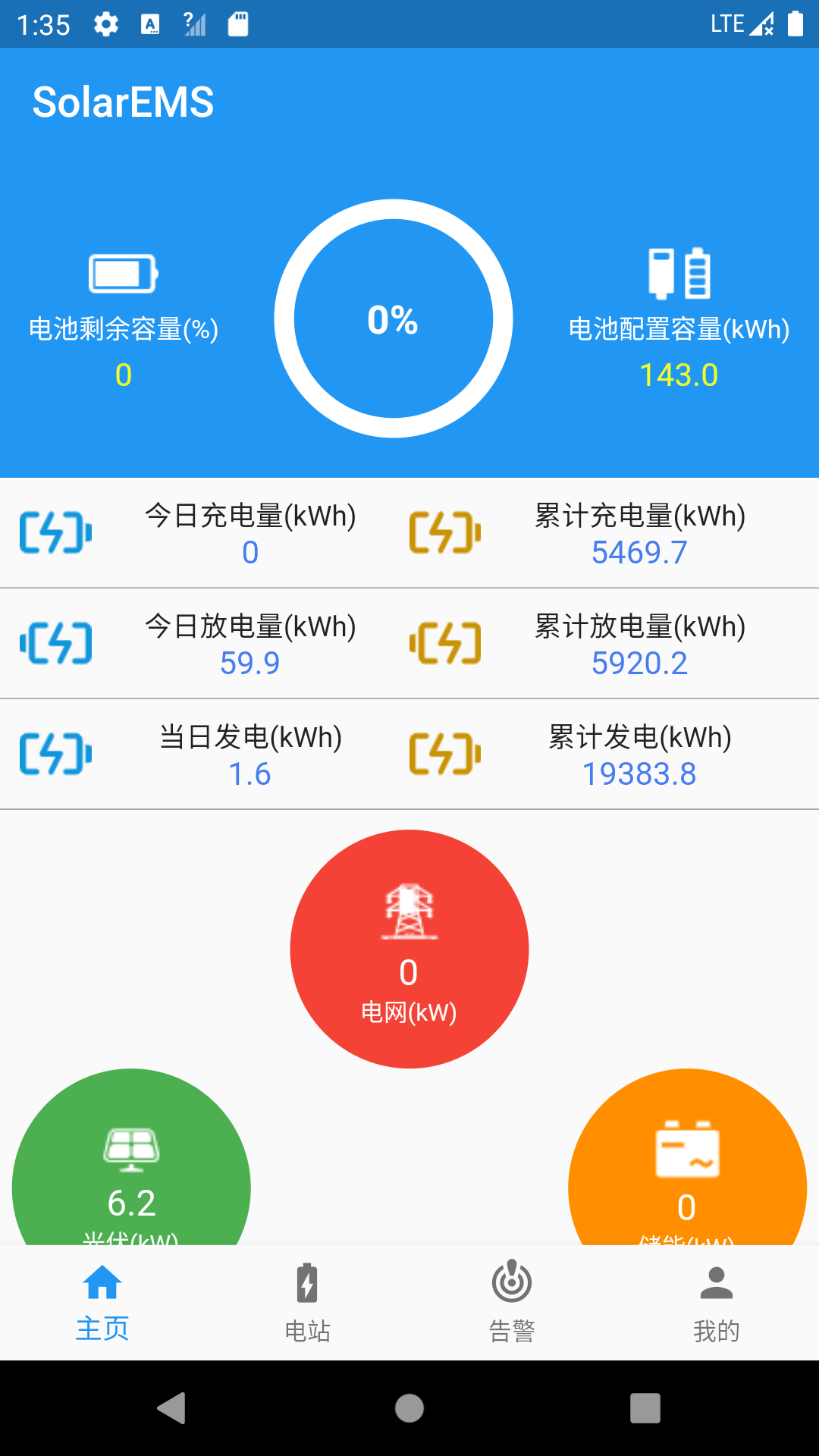Click the alarm bell icon in navigation

511,1282
